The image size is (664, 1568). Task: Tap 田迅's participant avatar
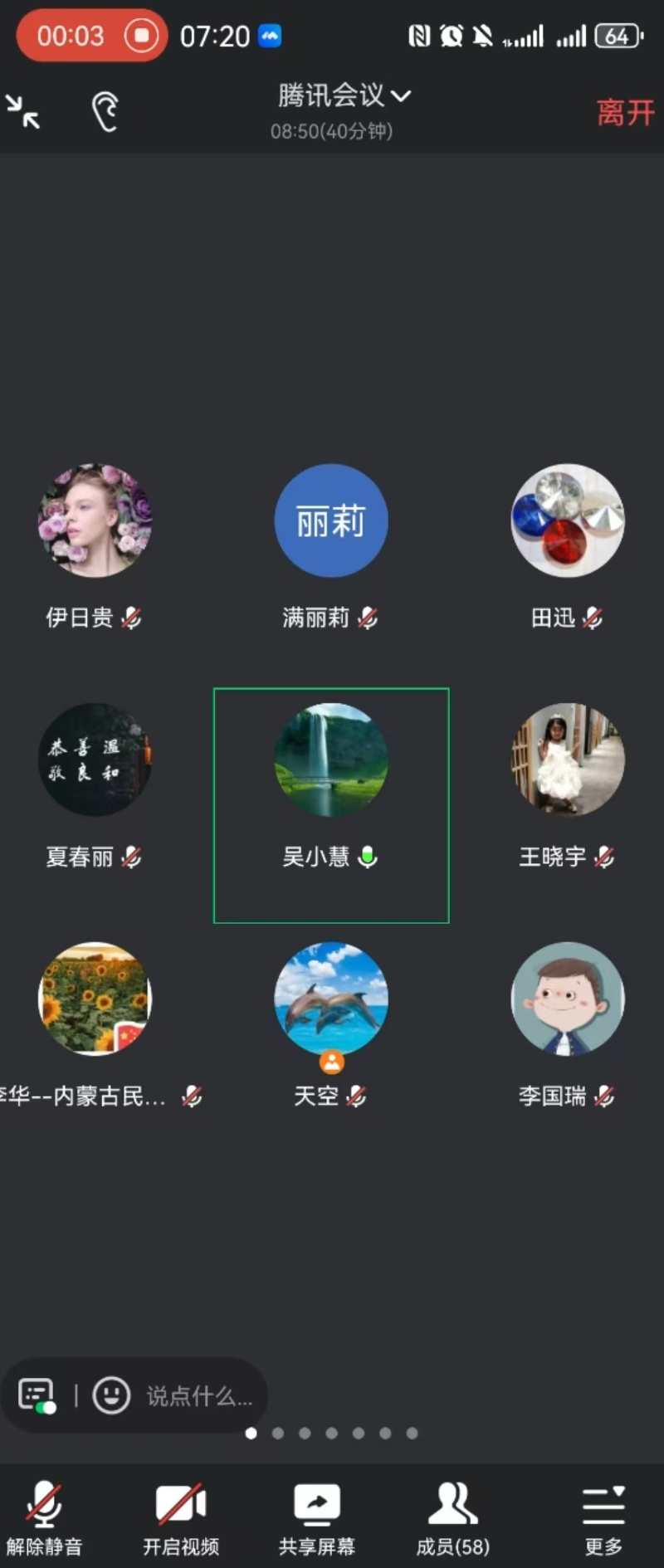pyautogui.click(x=568, y=520)
